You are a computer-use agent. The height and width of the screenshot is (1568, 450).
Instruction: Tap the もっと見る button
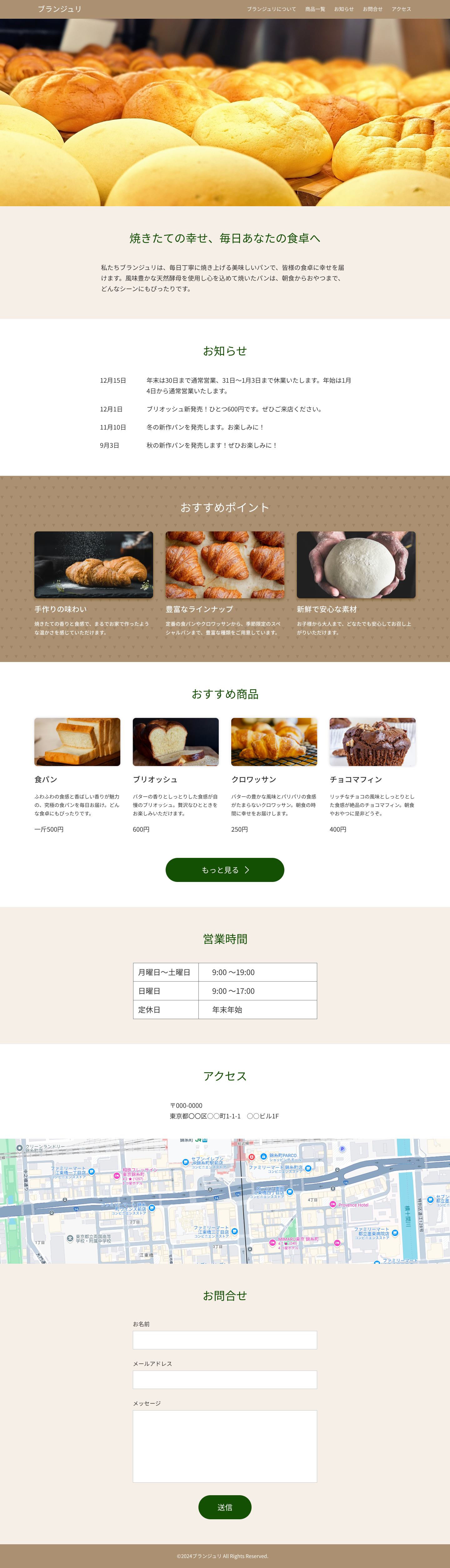[225, 869]
